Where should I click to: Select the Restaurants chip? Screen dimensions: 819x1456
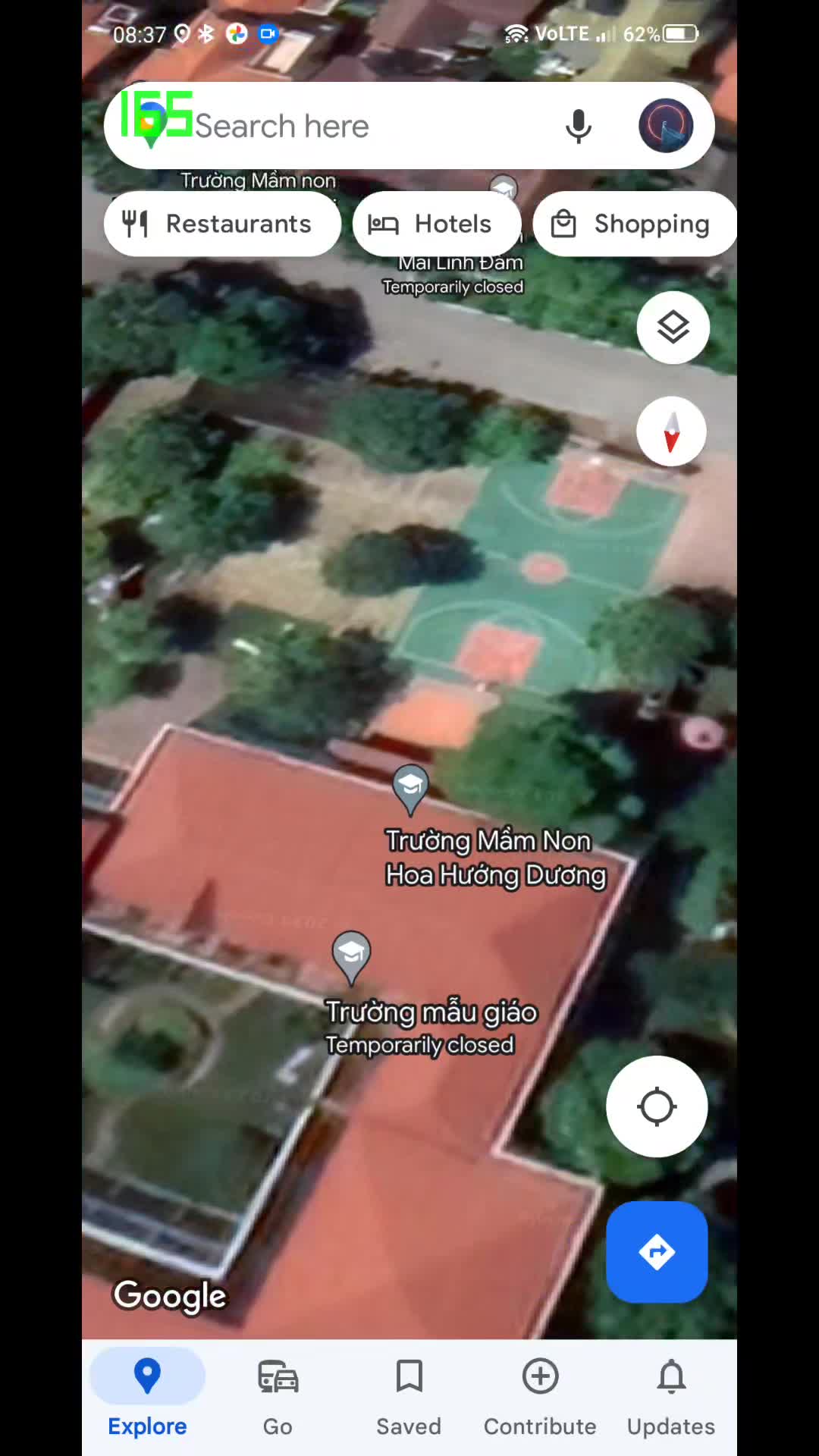221,224
